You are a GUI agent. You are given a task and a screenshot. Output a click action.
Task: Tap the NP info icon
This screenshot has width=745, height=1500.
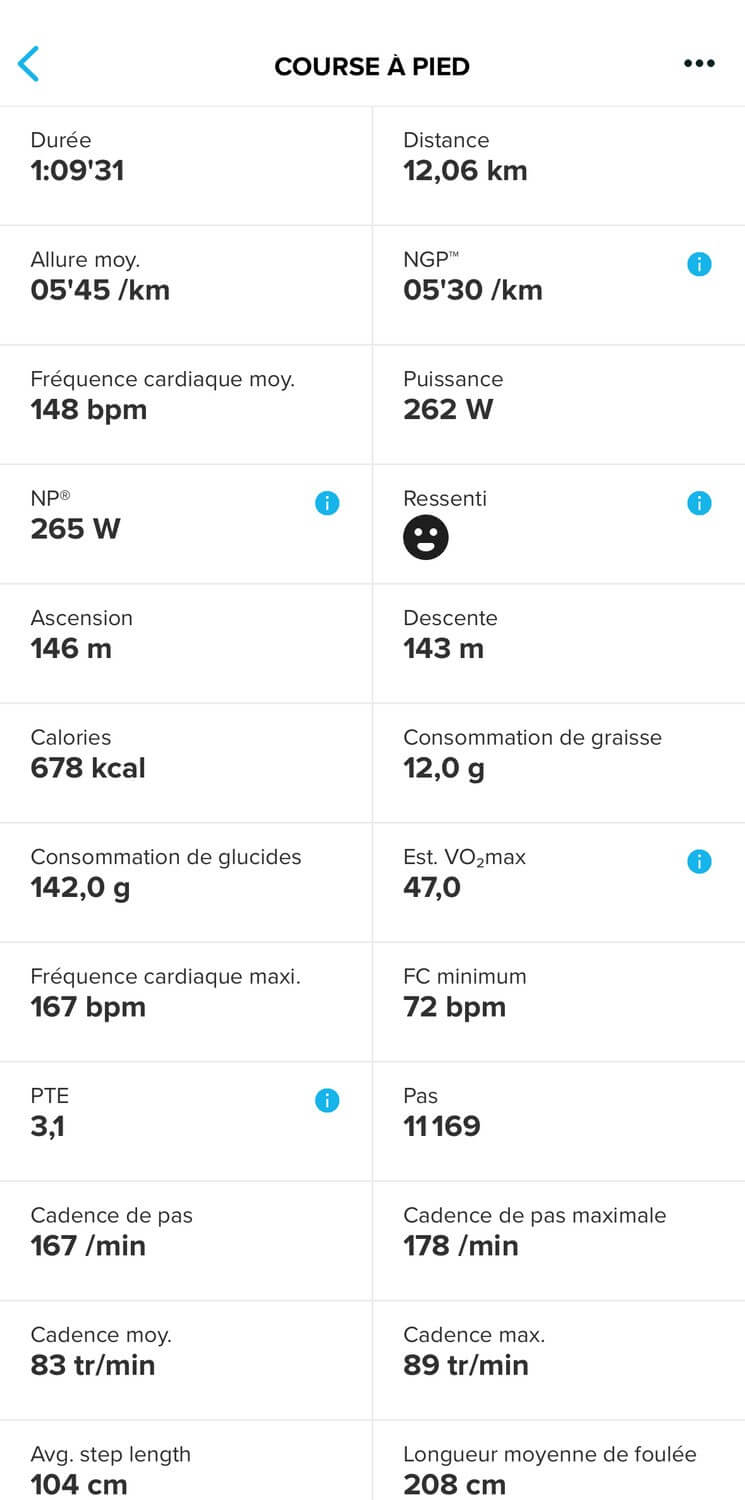tap(327, 503)
